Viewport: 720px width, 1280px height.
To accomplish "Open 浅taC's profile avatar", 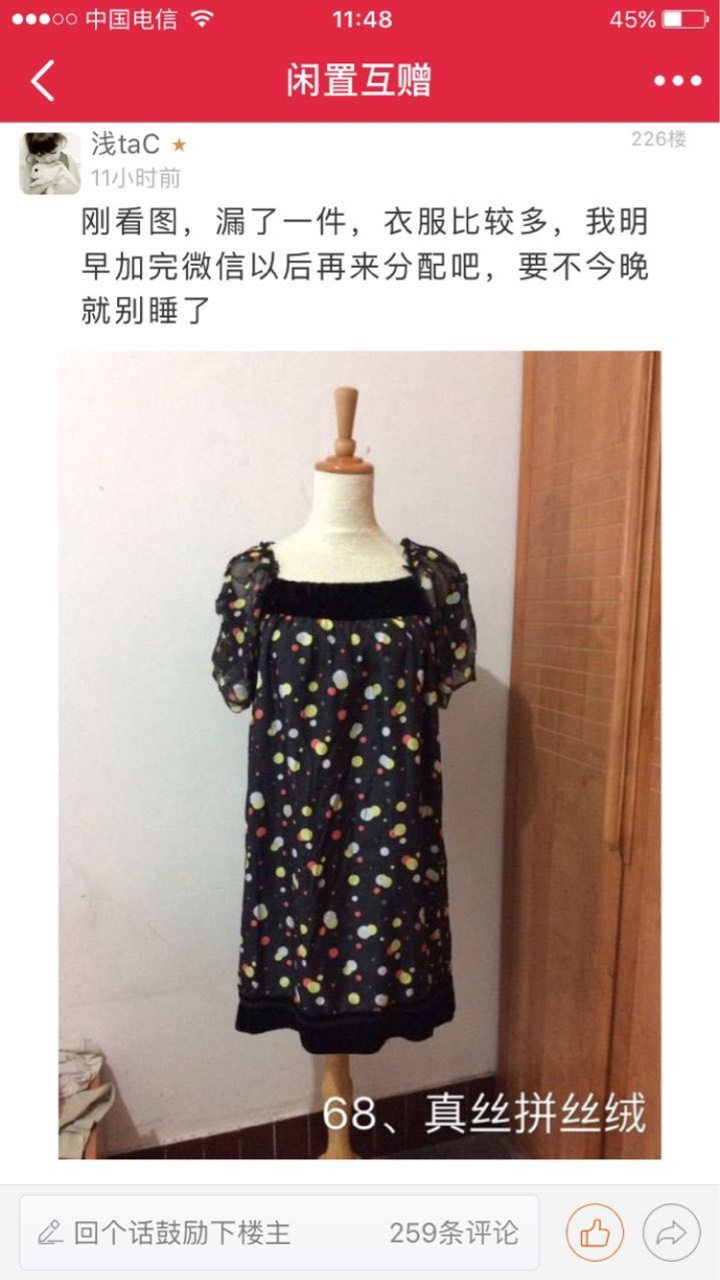I will click(x=50, y=163).
